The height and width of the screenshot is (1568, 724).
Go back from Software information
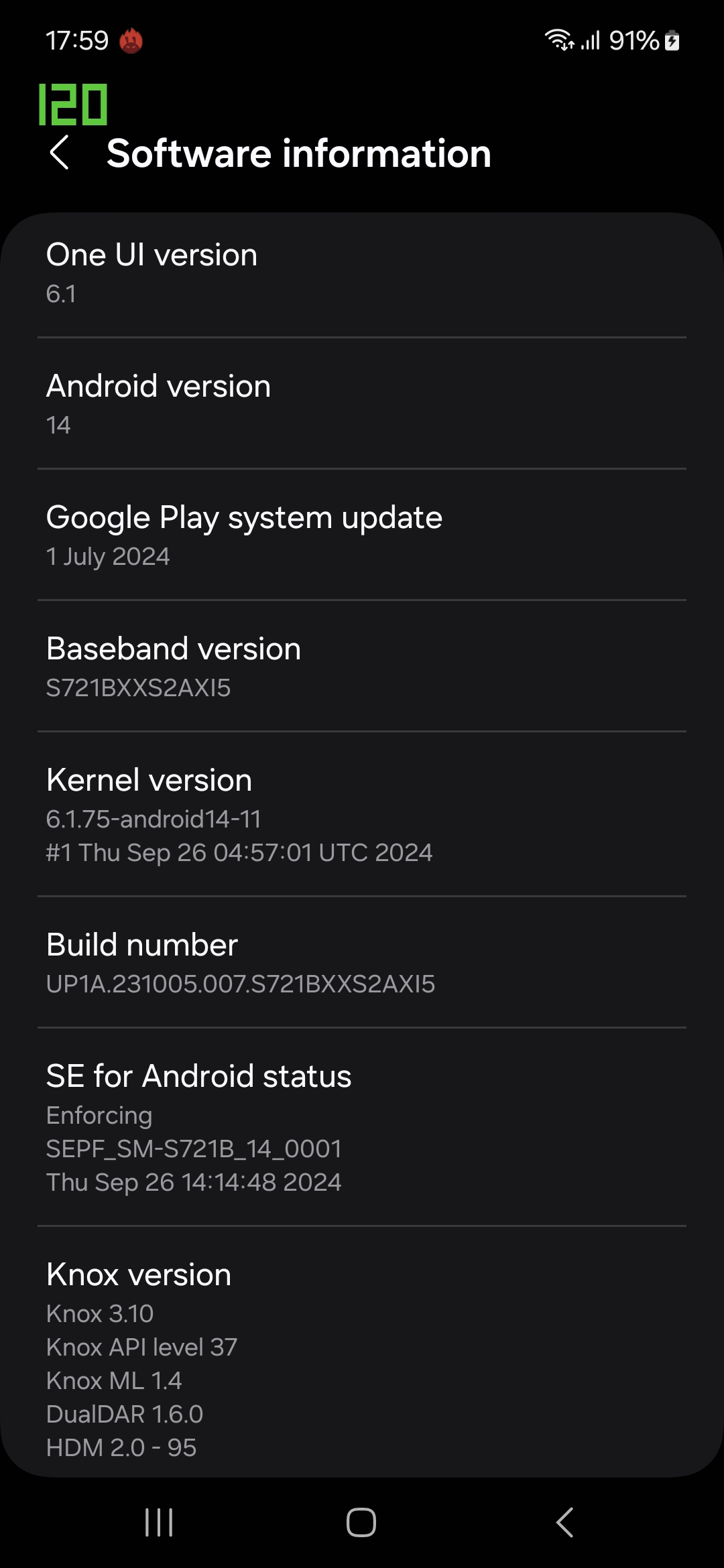[x=60, y=153]
